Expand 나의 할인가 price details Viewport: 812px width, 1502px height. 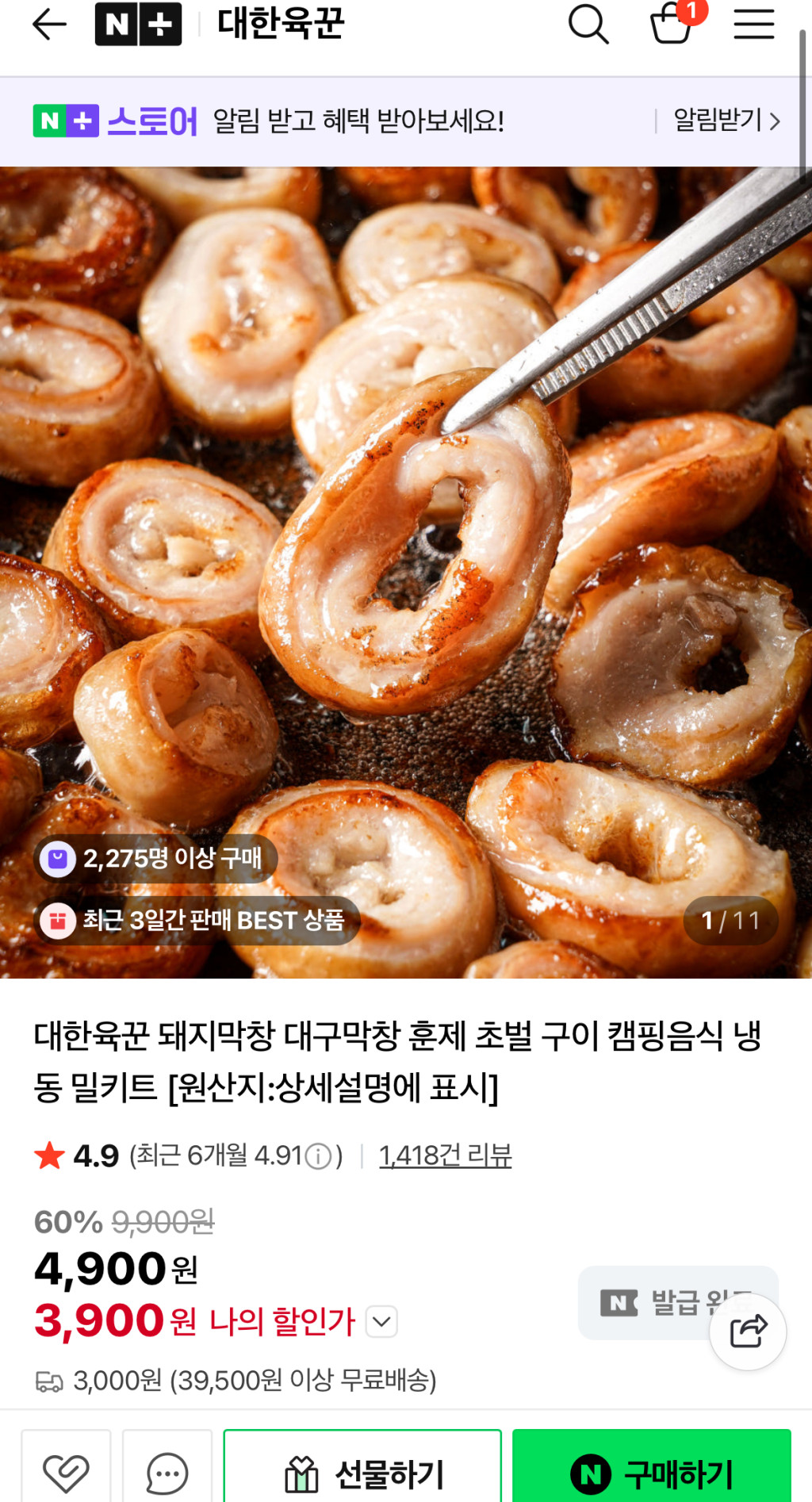coord(381,1322)
